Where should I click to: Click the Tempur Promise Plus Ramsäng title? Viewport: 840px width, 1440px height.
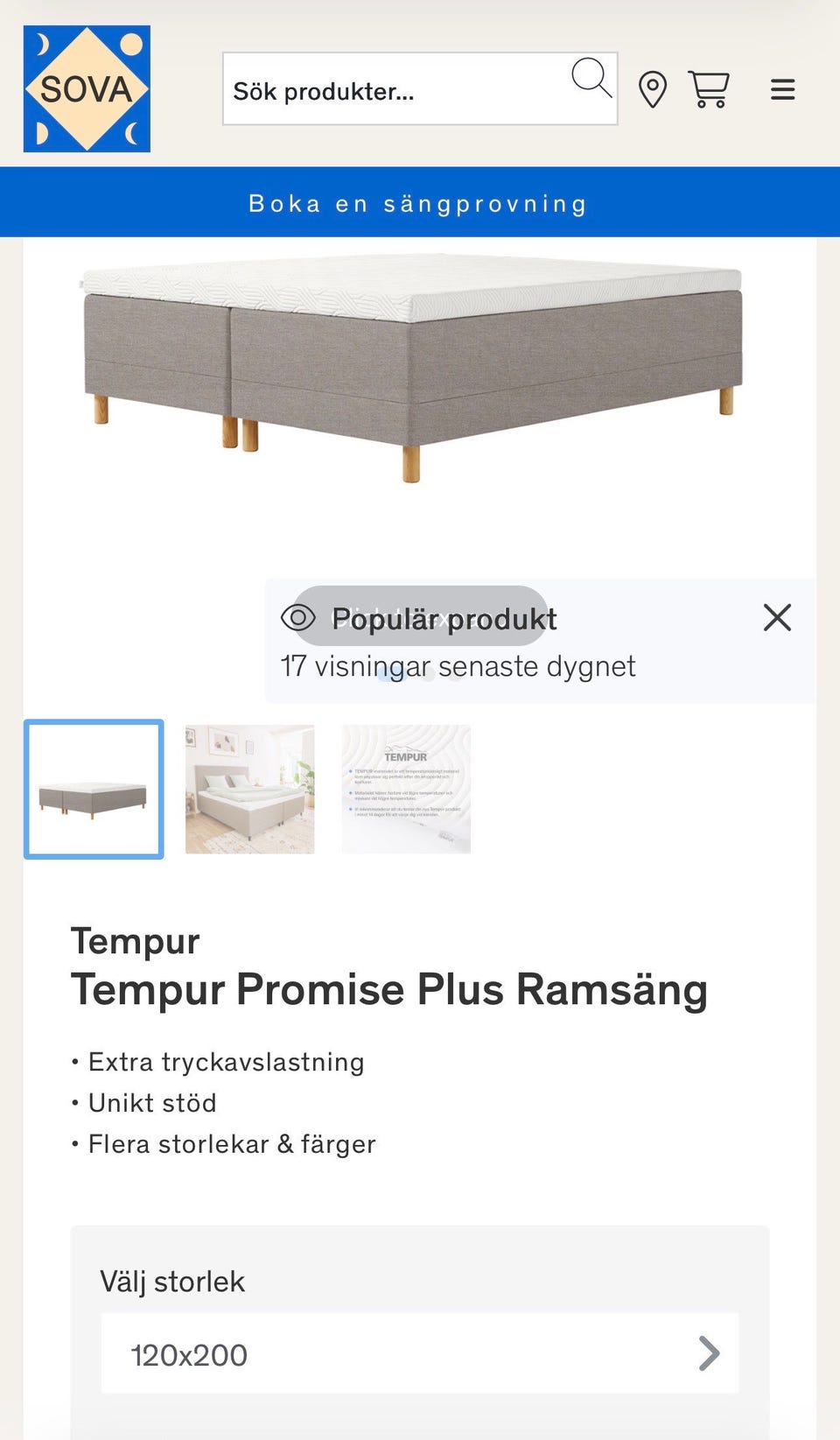point(388,990)
